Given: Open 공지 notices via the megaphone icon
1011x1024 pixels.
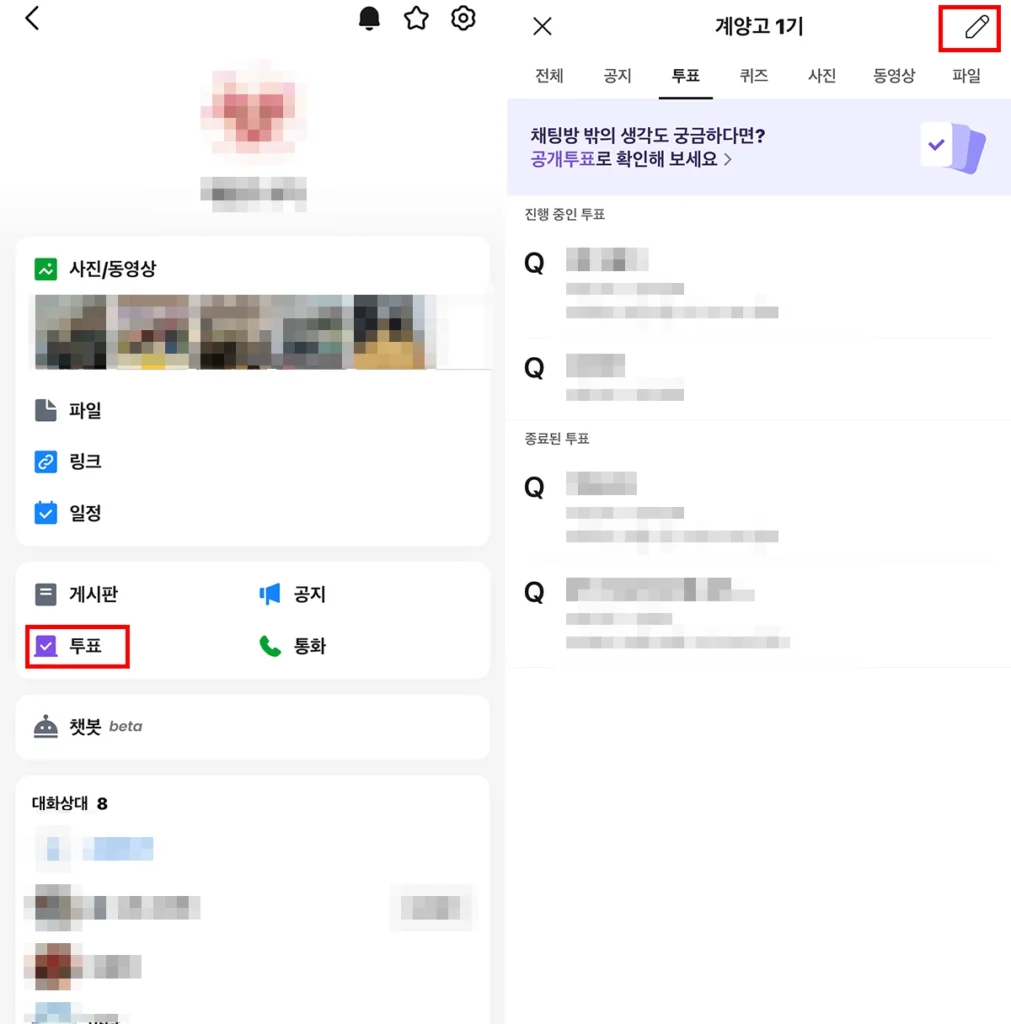Looking at the screenshot, I should click(297, 593).
